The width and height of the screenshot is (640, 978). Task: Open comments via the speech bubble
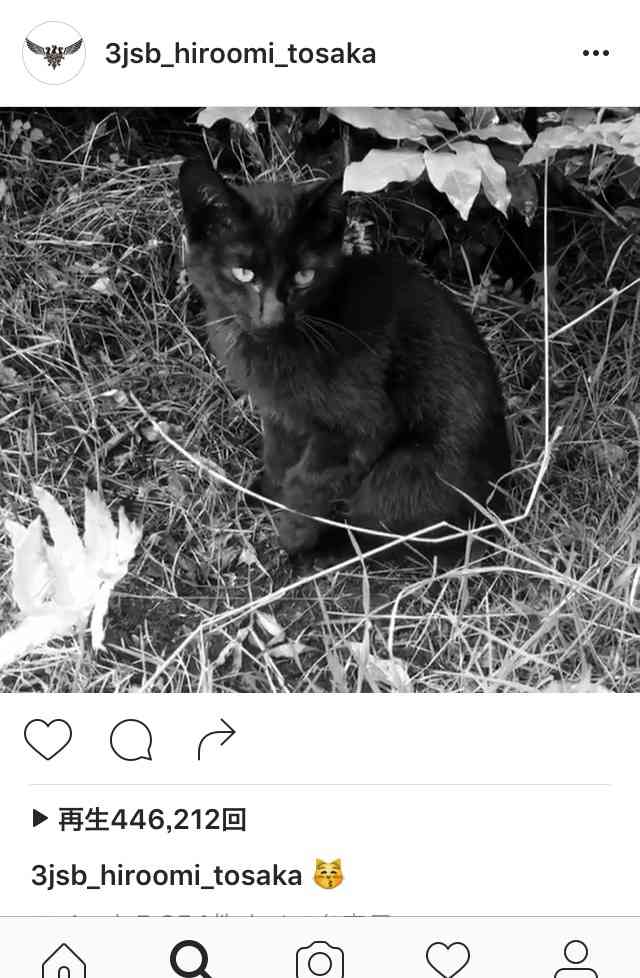[131, 741]
